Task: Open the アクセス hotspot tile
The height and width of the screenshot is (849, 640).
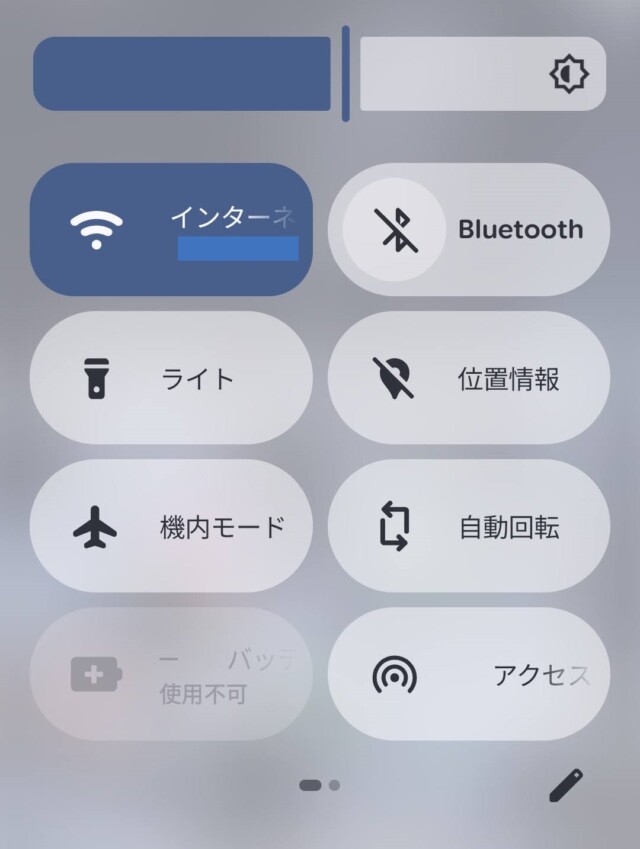Action: [469, 674]
